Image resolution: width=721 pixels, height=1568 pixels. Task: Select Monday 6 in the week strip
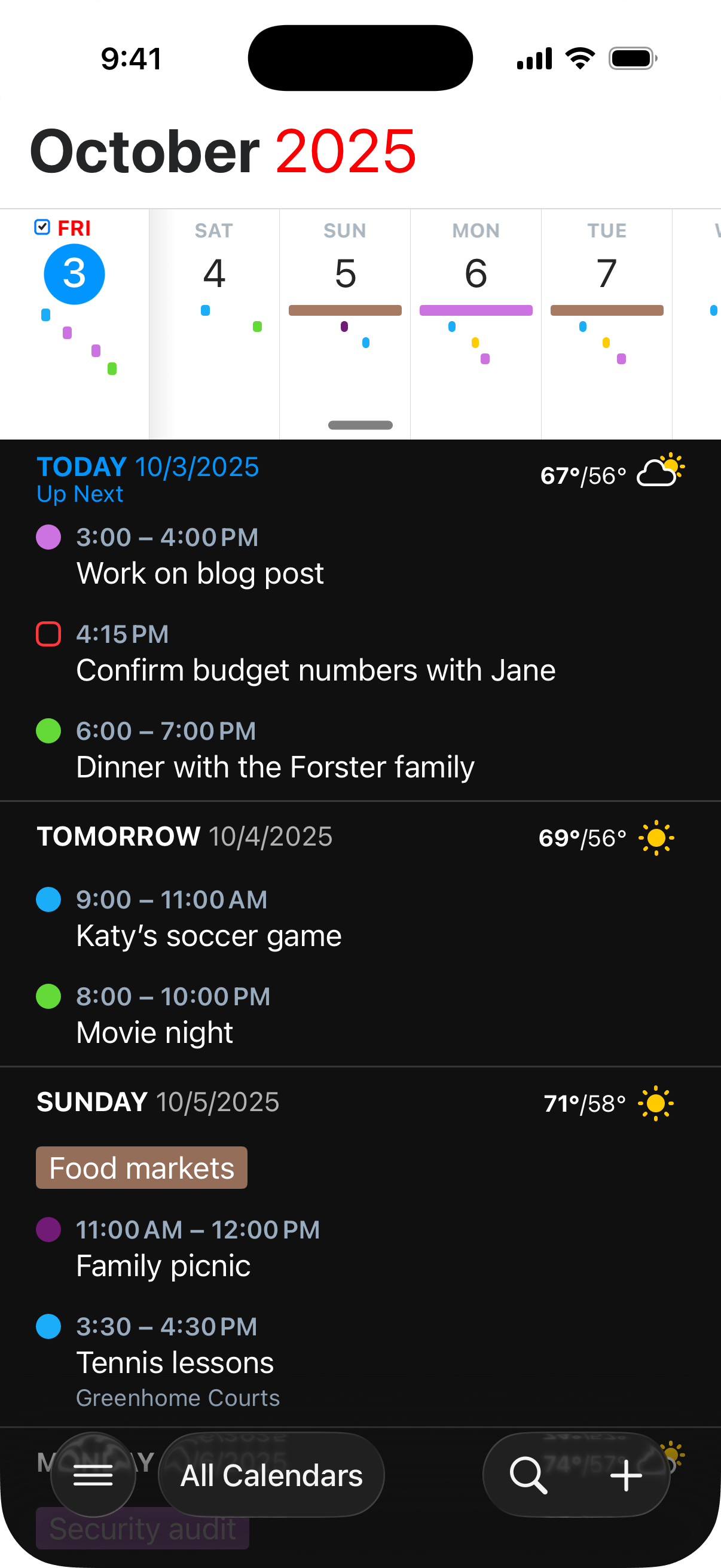tap(476, 273)
